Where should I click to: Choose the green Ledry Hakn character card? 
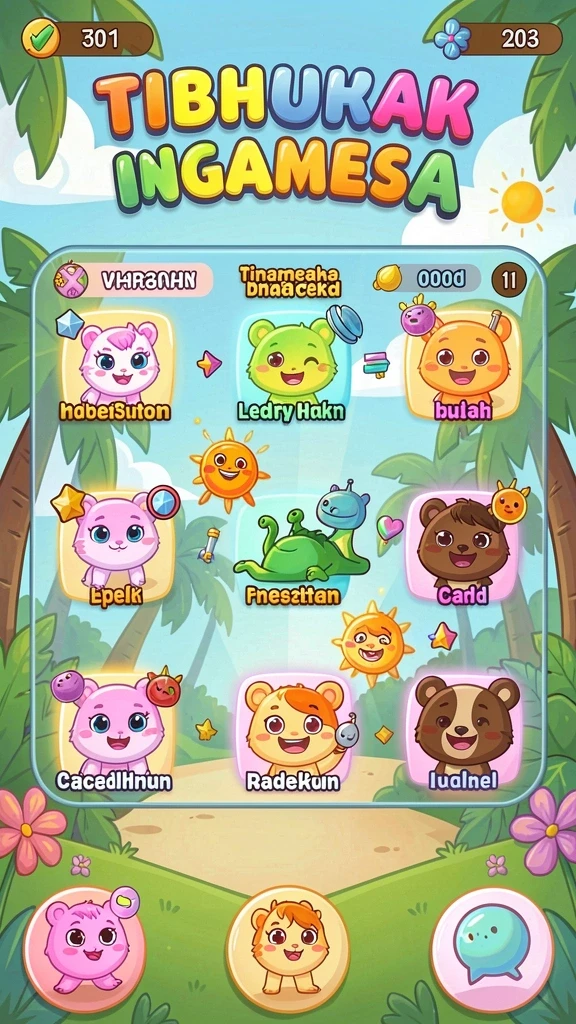pyautogui.click(x=292, y=367)
